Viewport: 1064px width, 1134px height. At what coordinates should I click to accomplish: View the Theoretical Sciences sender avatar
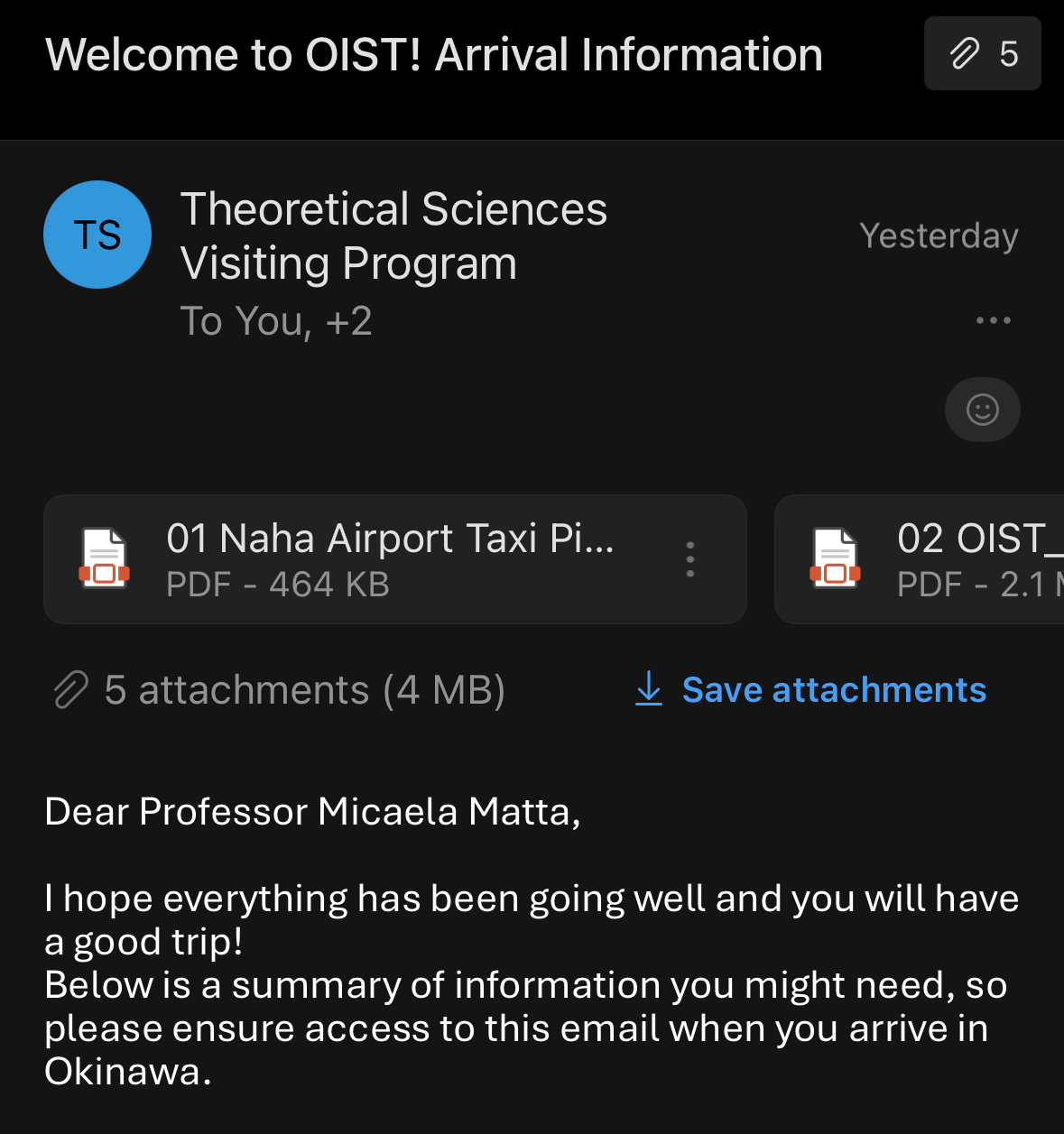(x=97, y=235)
